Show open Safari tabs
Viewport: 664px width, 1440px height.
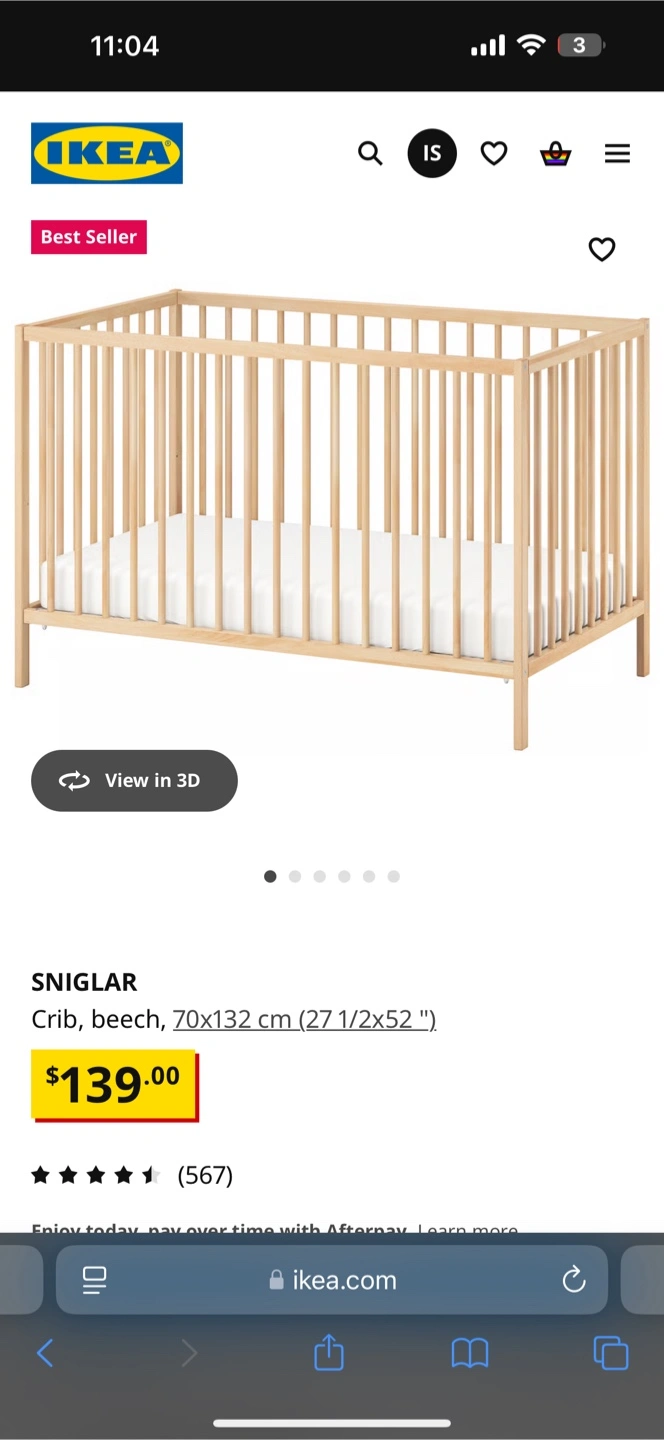(x=610, y=1353)
